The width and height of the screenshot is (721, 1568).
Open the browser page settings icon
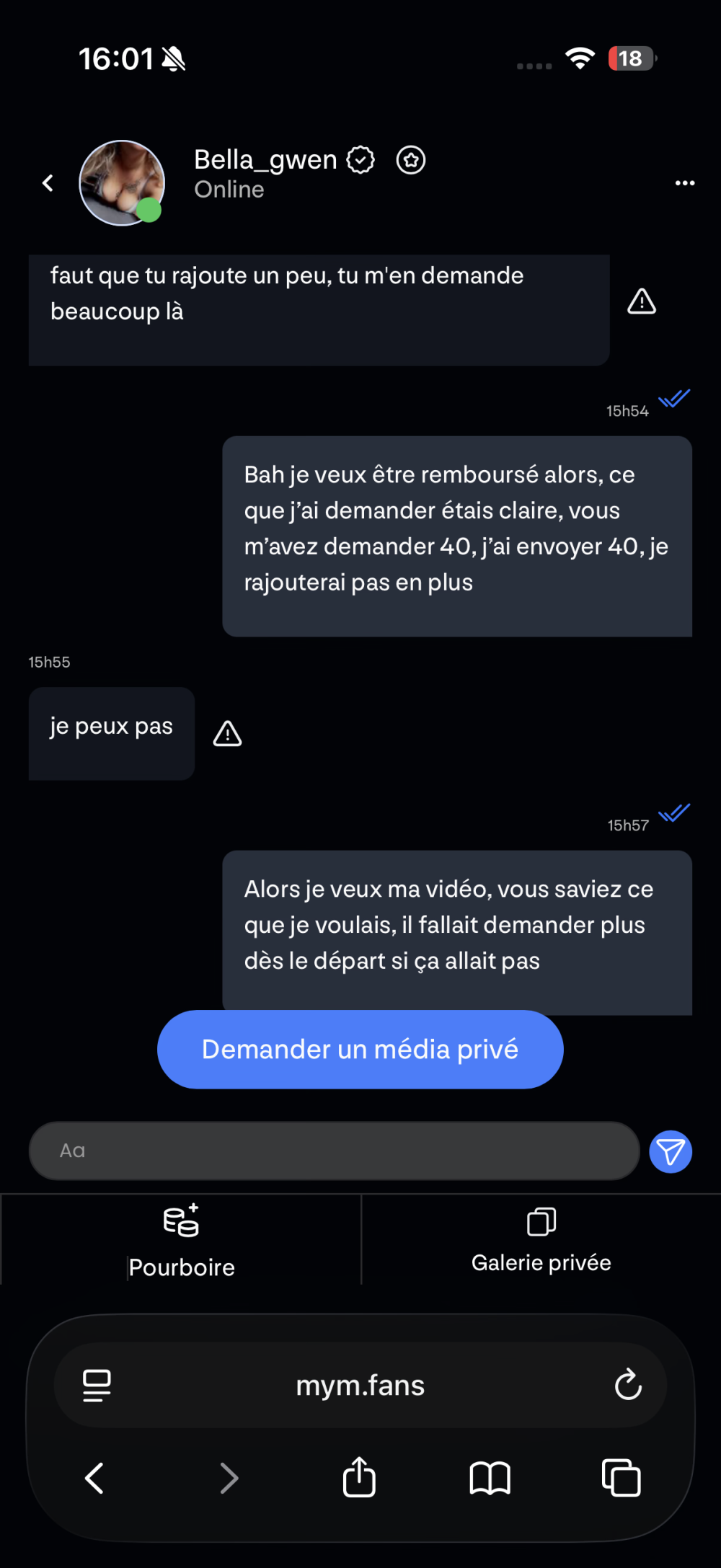[x=97, y=1385]
